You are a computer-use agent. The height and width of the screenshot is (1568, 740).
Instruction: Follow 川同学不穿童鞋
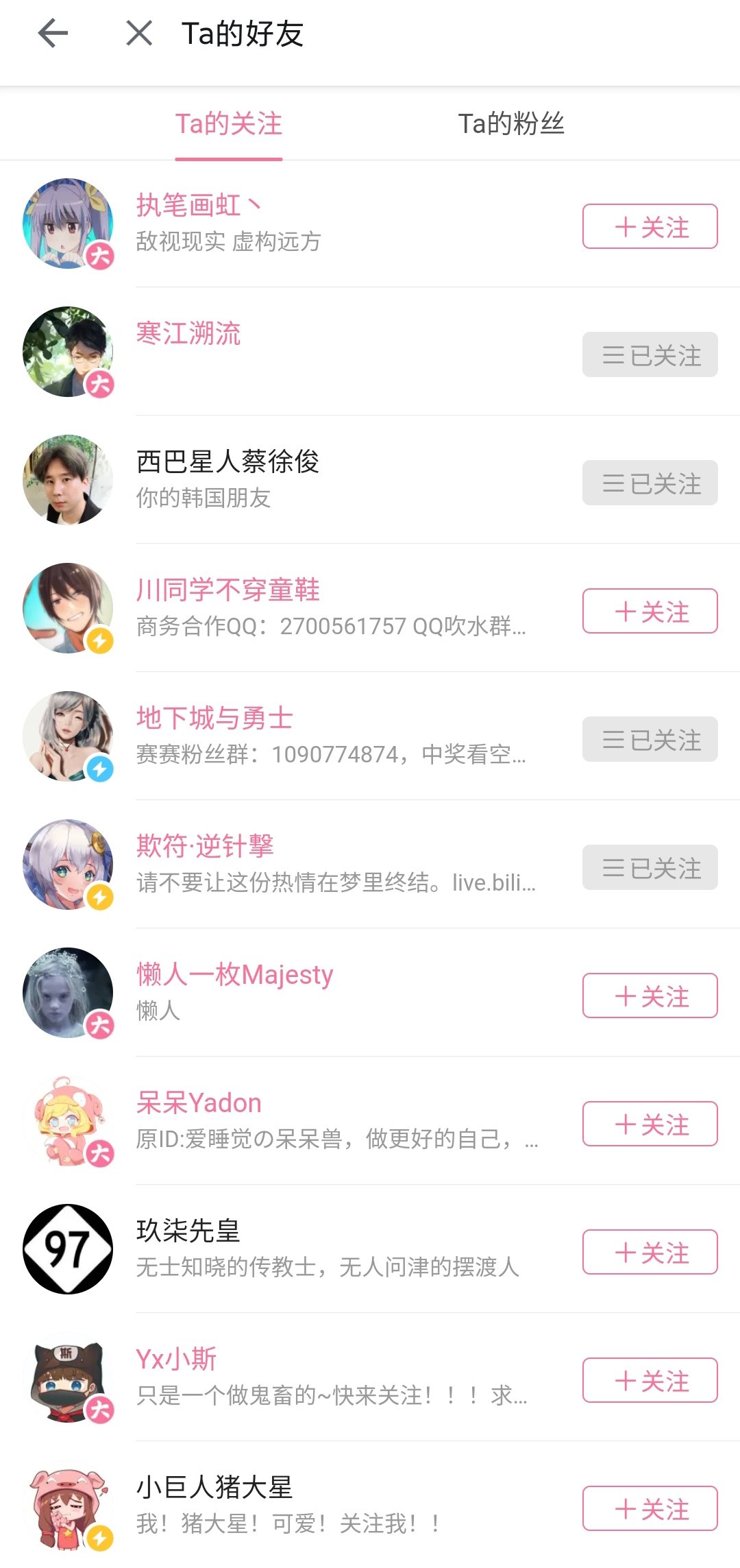(x=650, y=611)
